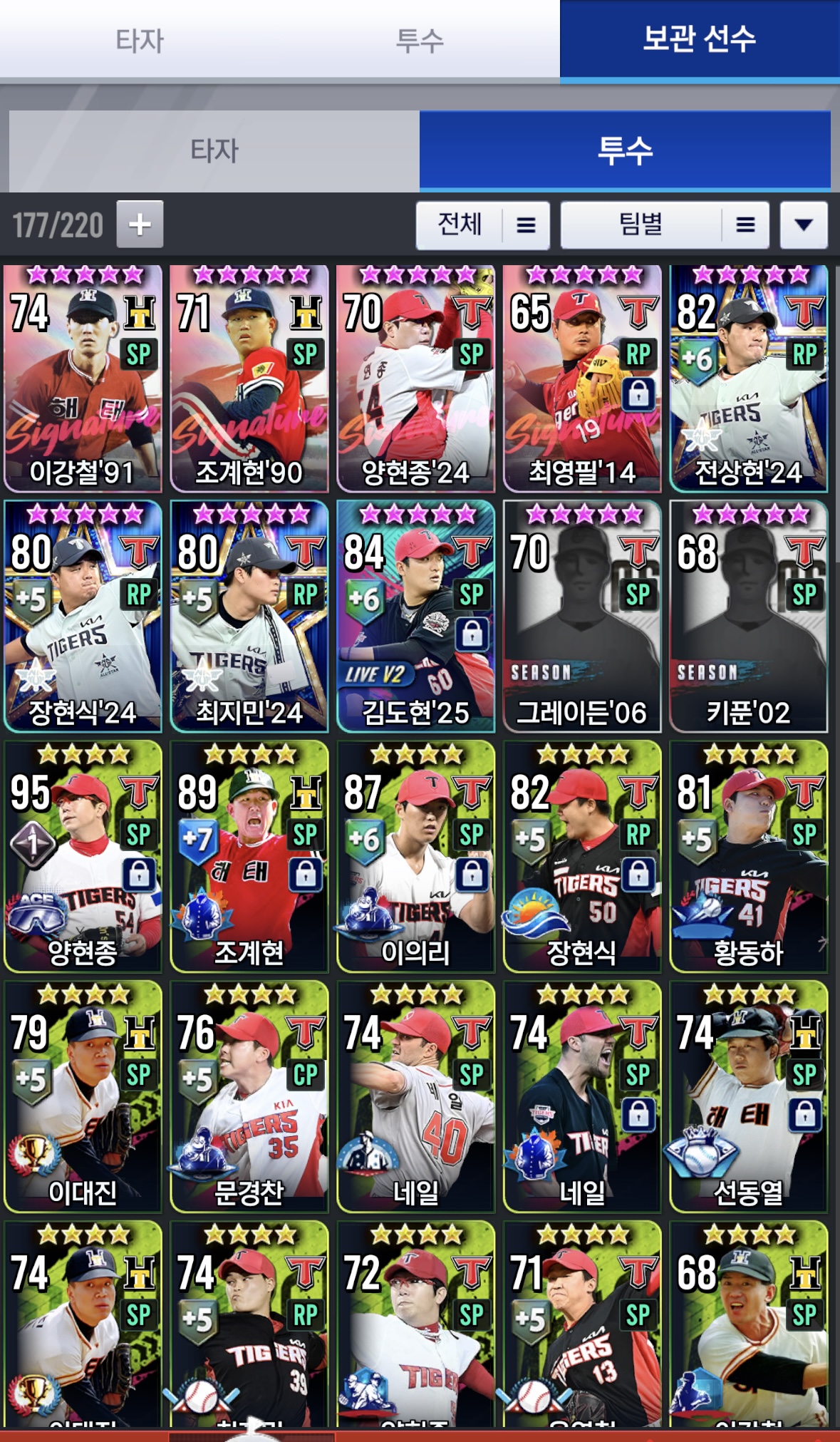Image resolution: width=840 pixels, height=1442 pixels.
Task: Select the 타자 sub-tab under 보관 선수
Action: 214,150
